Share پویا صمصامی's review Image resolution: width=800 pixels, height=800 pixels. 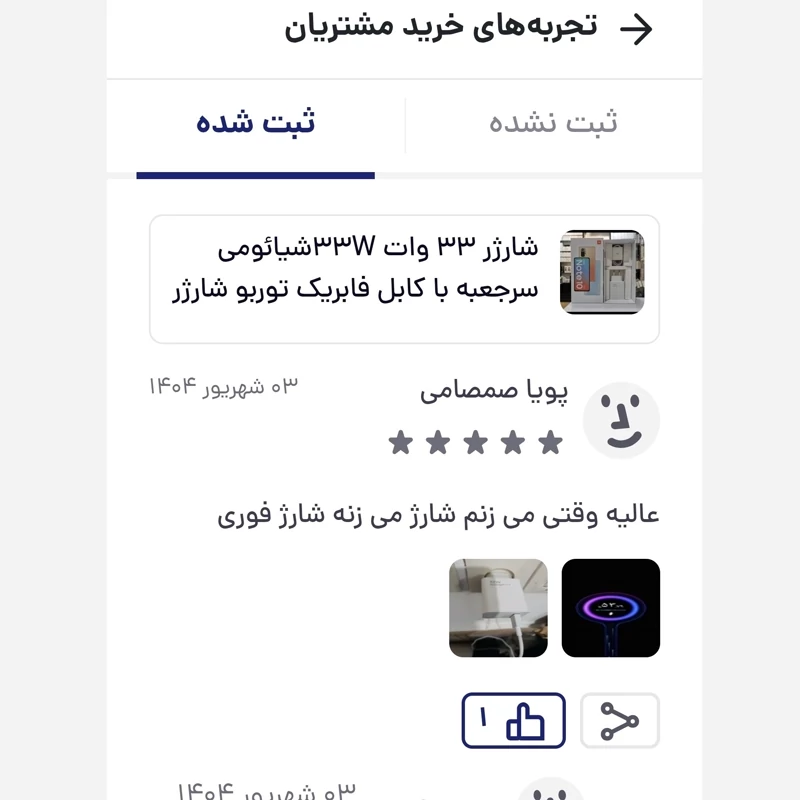(620, 721)
